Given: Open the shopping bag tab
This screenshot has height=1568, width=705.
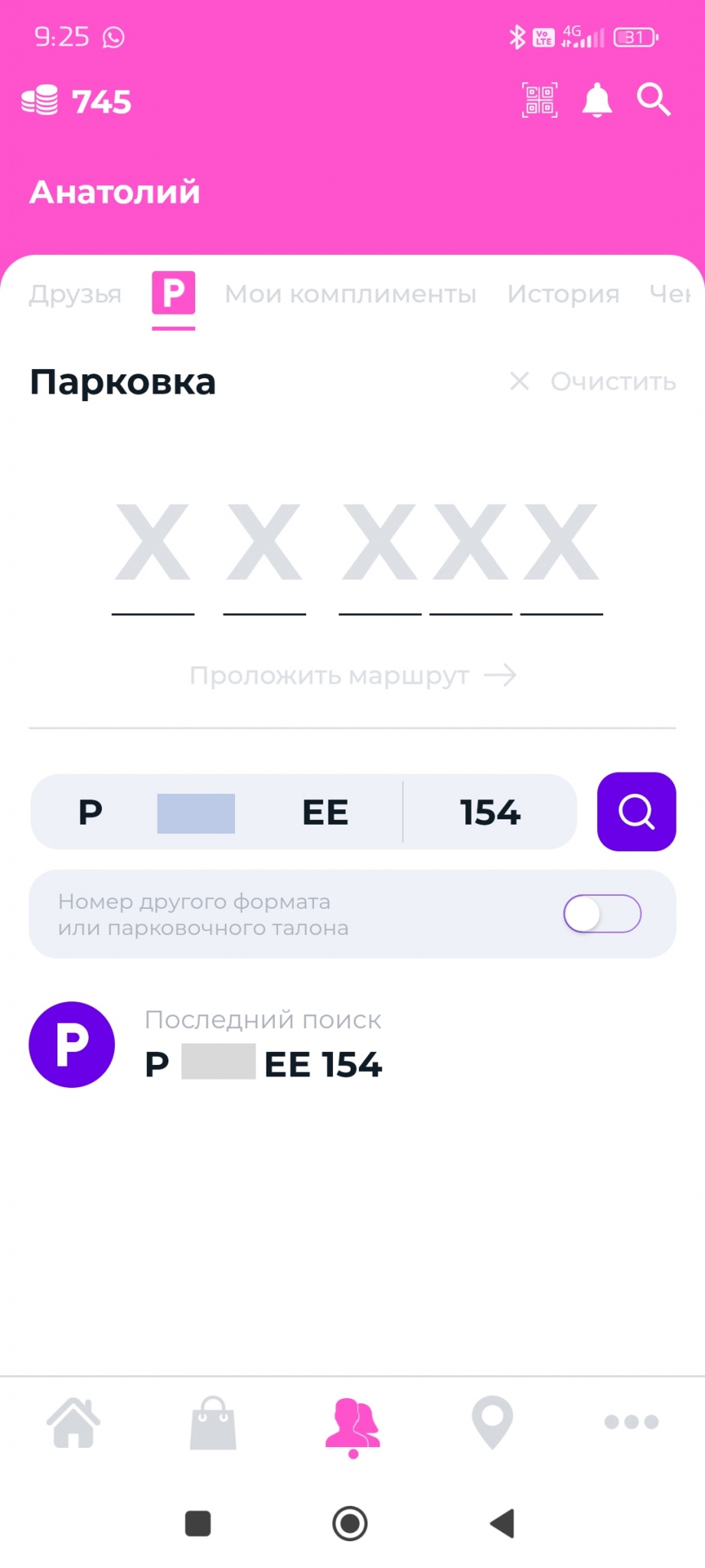Looking at the screenshot, I should (213, 1423).
